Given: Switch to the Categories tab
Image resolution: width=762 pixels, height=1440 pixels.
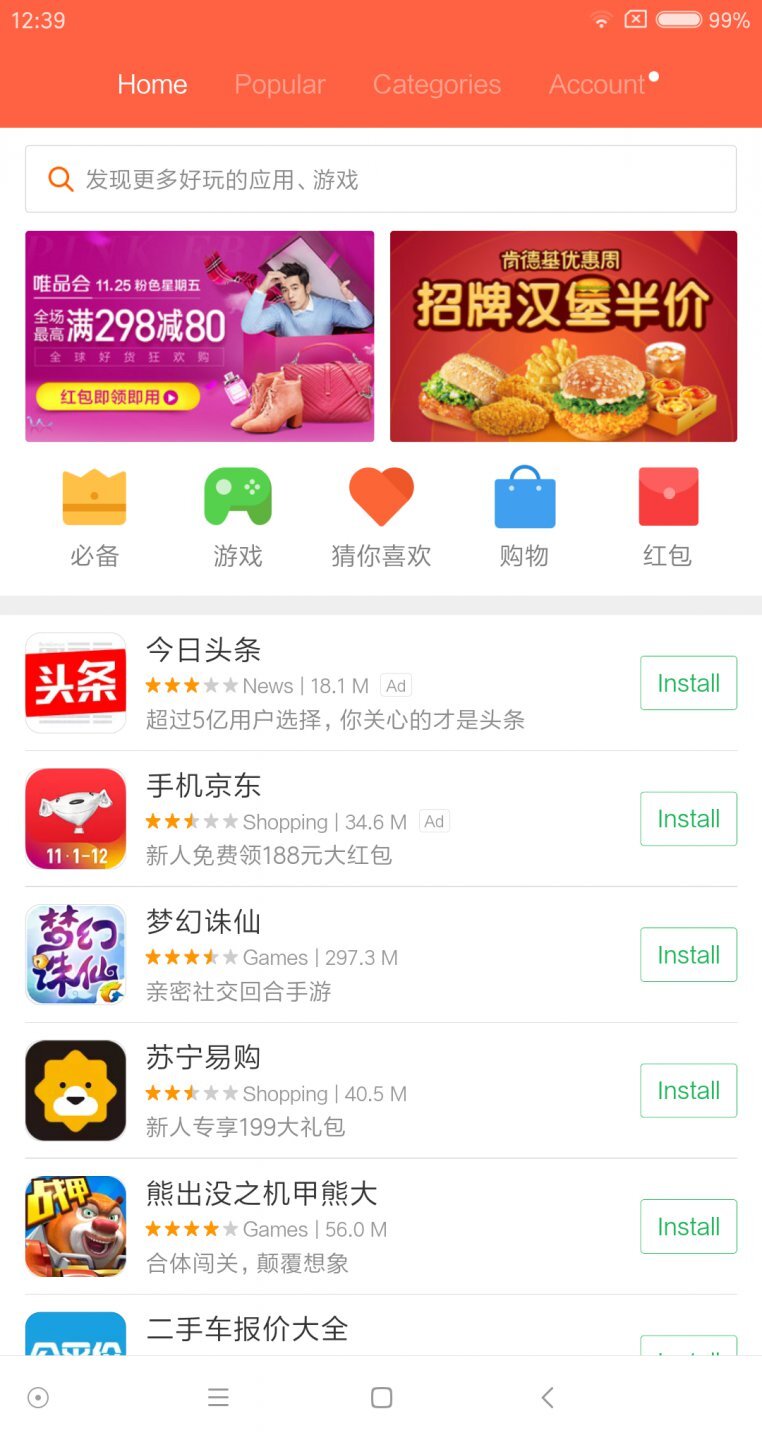Looking at the screenshot, I should click(x=437, y=85).
